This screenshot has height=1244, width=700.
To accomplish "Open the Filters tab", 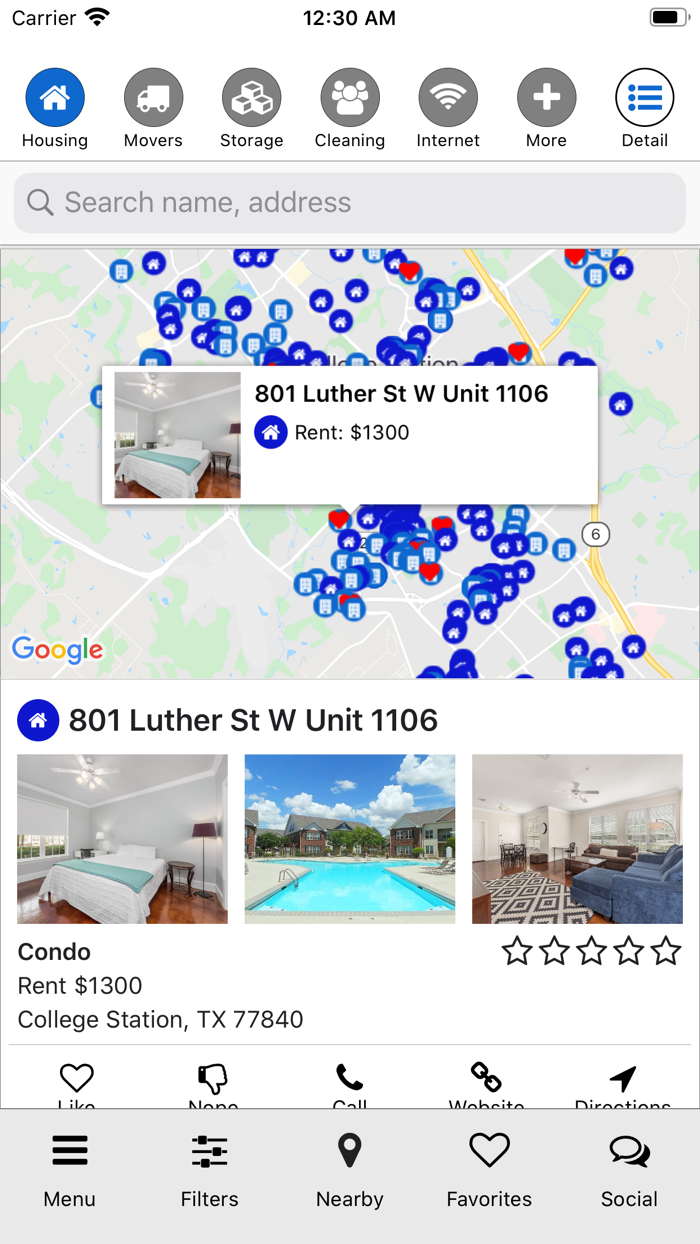I will pyautogui.click(x=210, y=1171).
